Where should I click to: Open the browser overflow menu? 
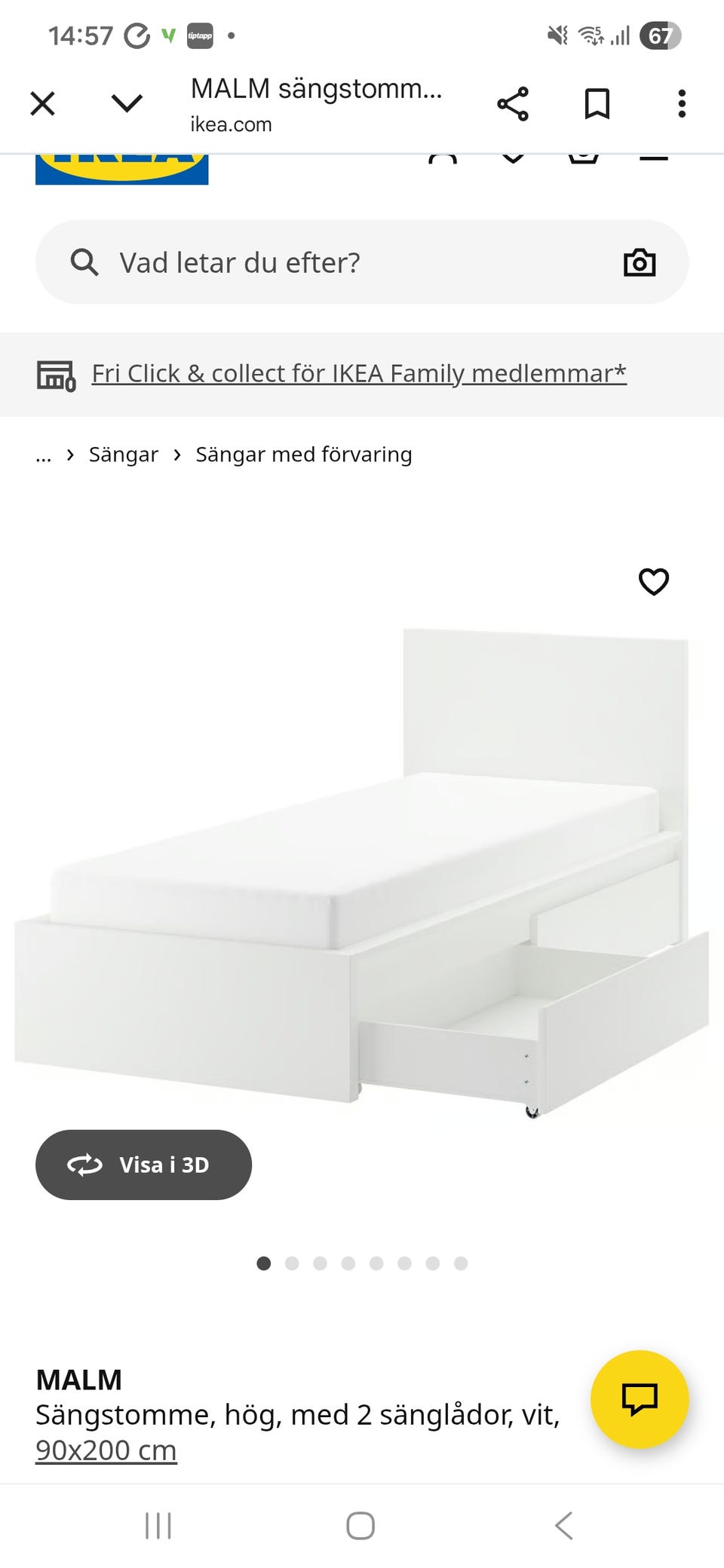682,103
